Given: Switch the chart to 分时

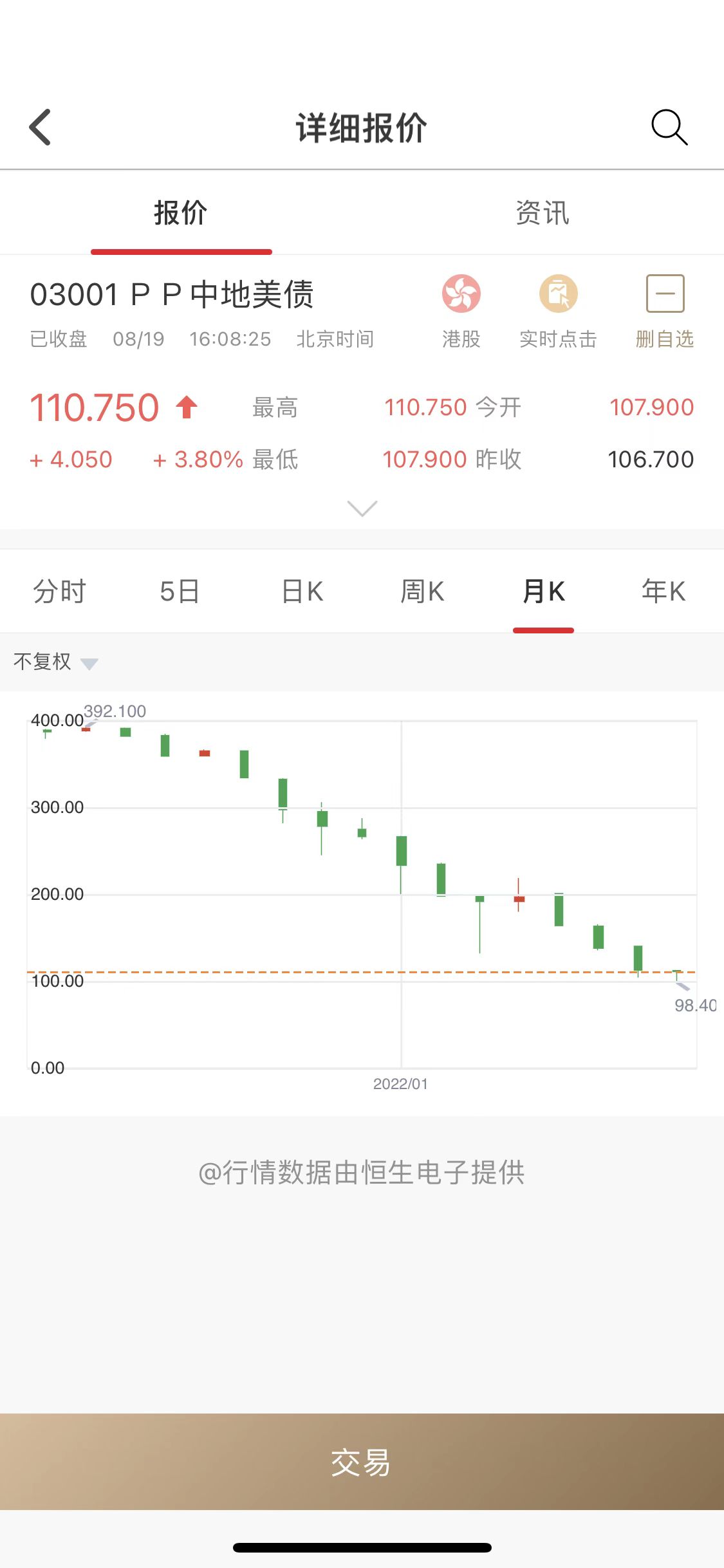Looking at the screenshot, I should click(x=59, y=591).
